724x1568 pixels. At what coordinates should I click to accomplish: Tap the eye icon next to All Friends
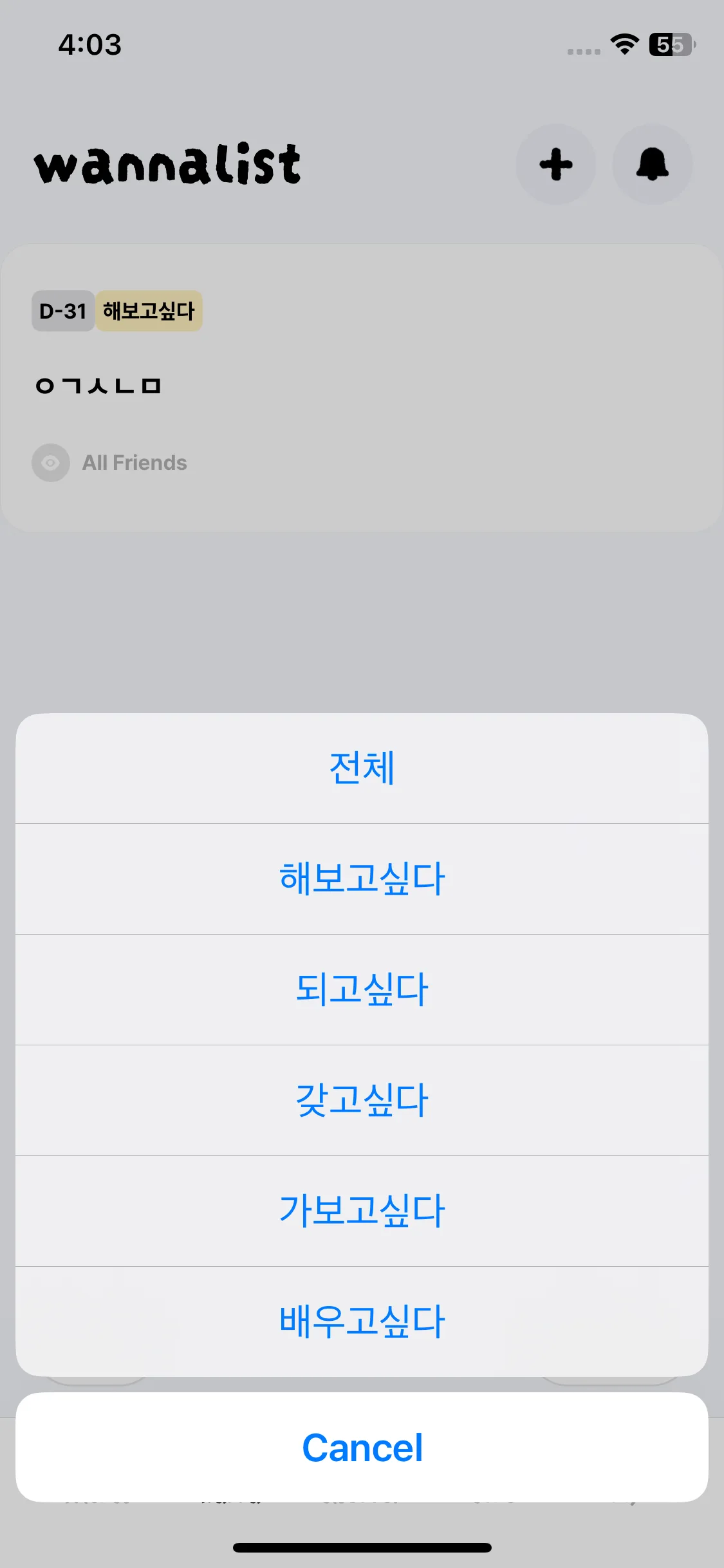[x=50, y=462]
